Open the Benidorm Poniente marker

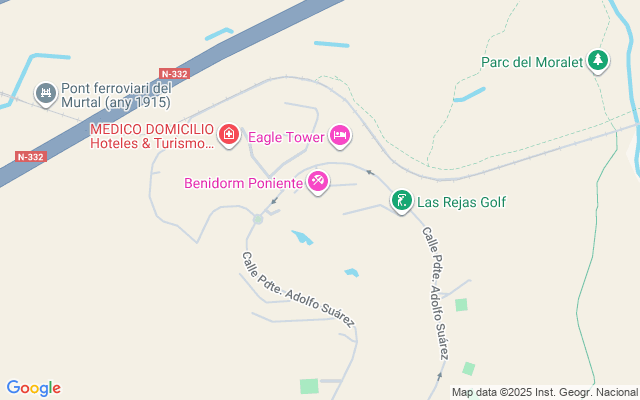[318, 182]
